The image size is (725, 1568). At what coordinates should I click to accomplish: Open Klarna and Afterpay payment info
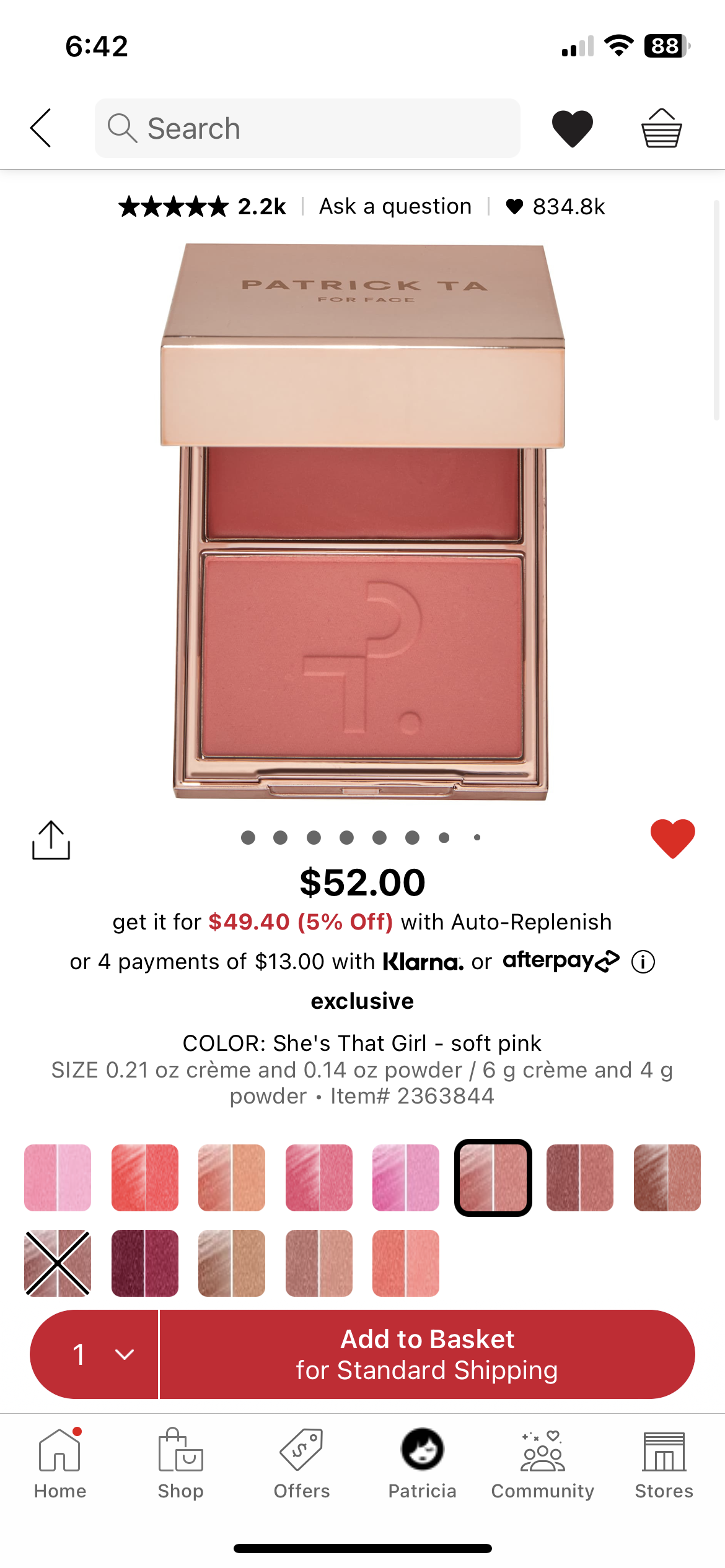tap(643, 962)
